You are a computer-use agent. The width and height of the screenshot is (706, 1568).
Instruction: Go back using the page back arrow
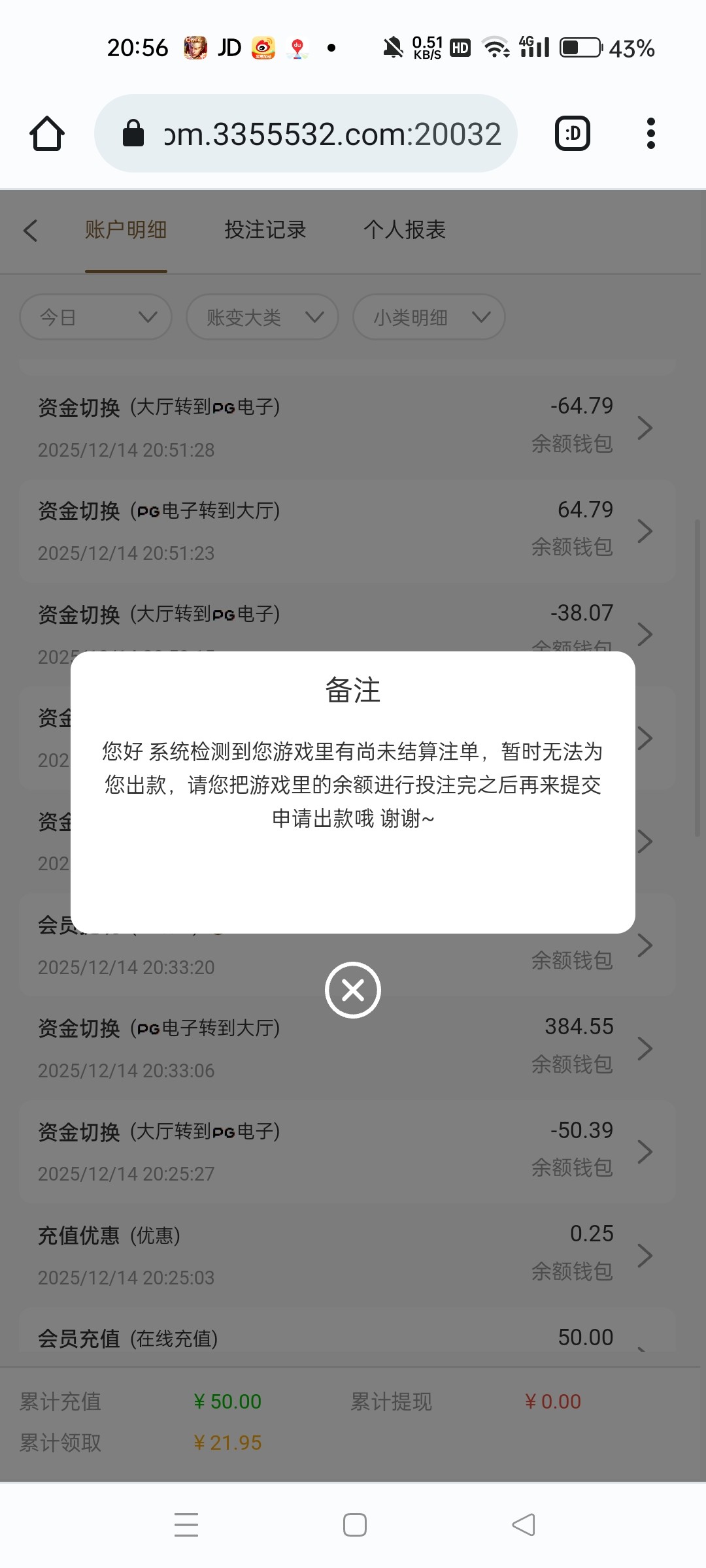[x=30, y=230]
